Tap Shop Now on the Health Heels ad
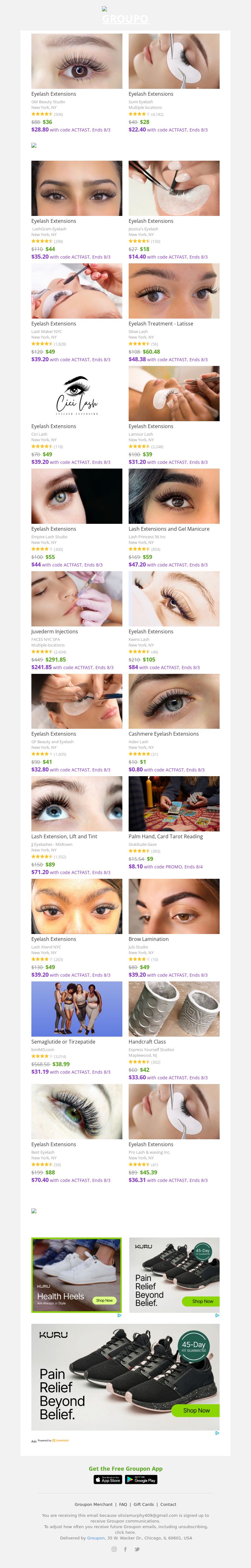Viewport: 251px width, 1568px height. coord(104,1300)
